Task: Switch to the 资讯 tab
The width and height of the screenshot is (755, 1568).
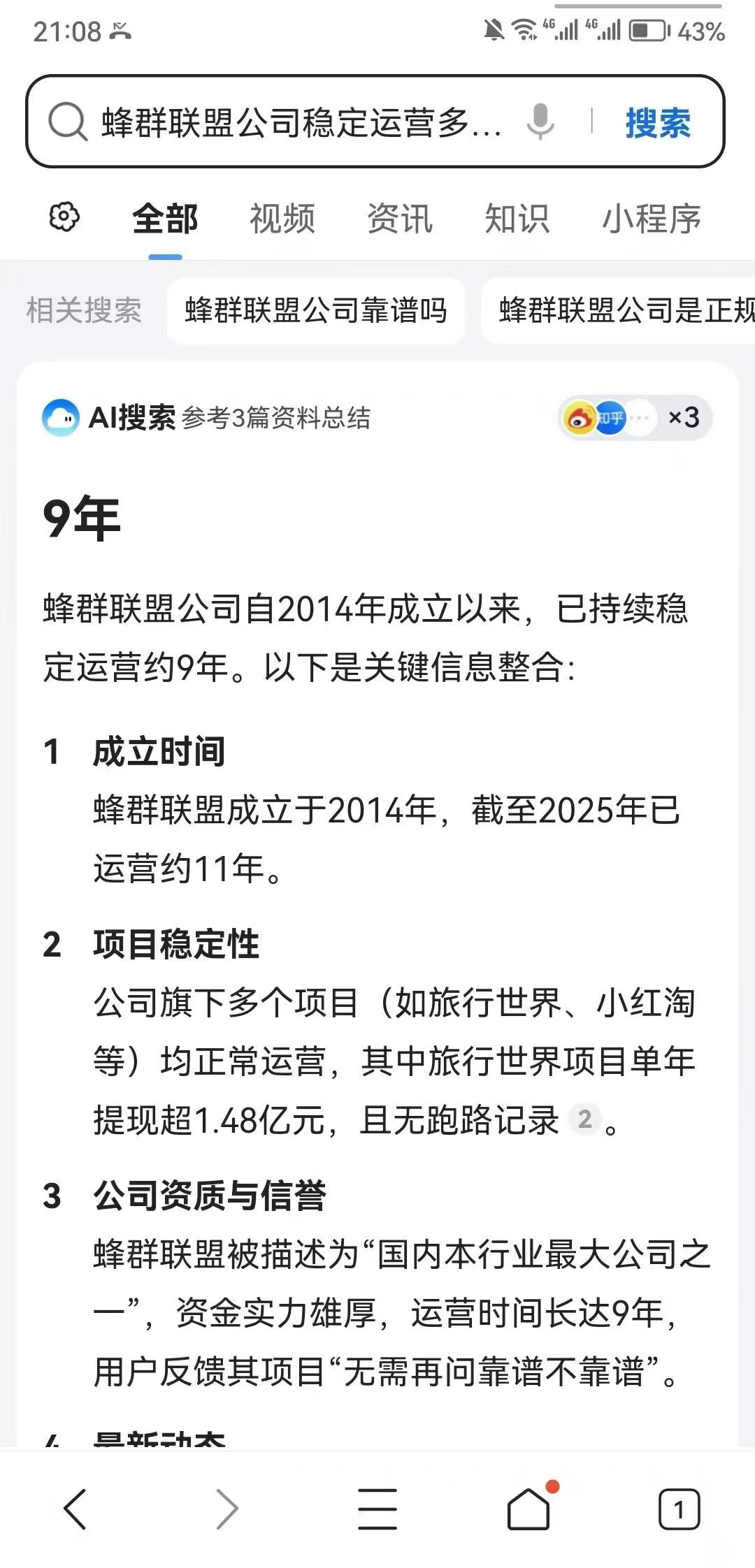Action: [400, 219]
